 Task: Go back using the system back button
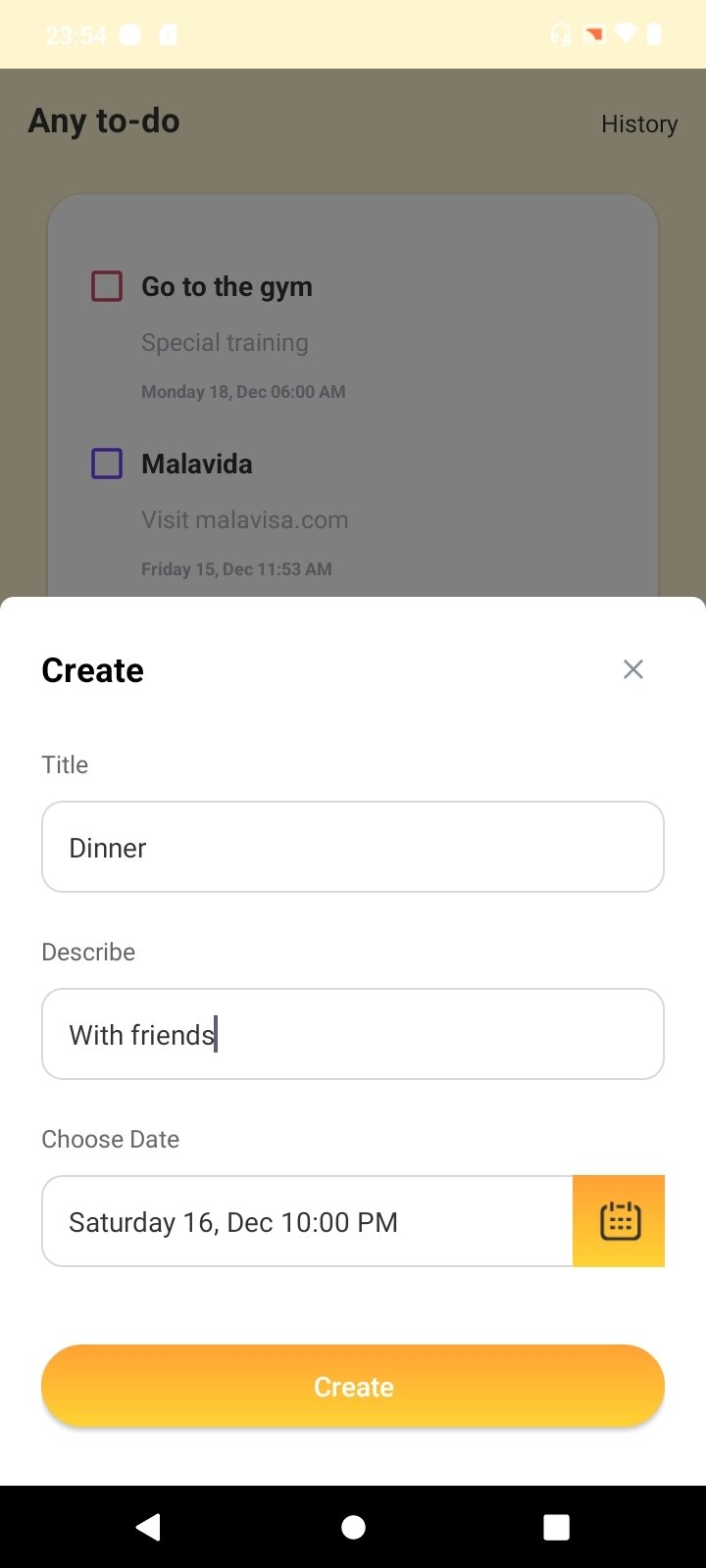[148, 1527]
